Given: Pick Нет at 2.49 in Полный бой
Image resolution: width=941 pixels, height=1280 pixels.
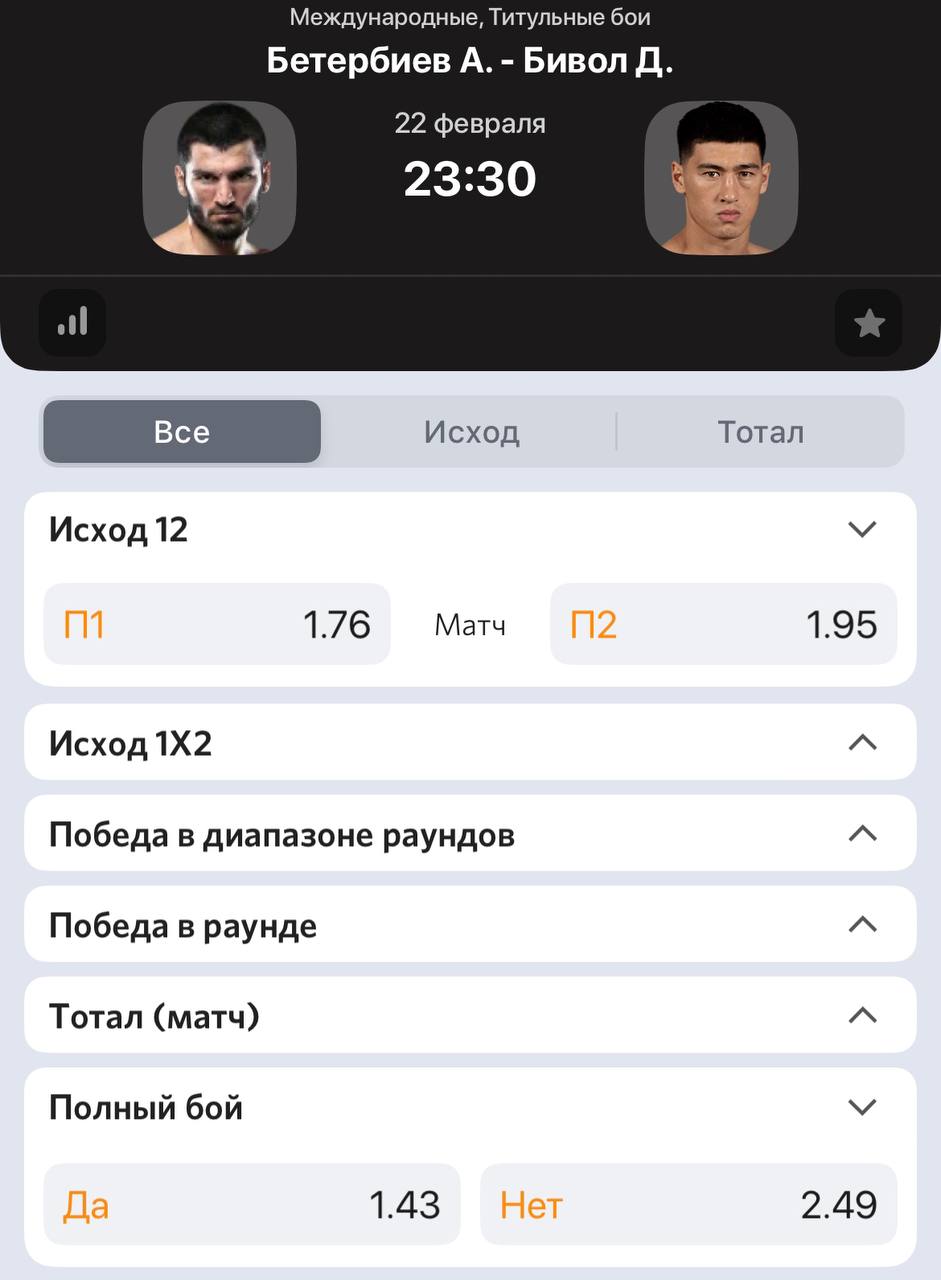Looking at the screenshot, I should click(x=688, y=1204).
